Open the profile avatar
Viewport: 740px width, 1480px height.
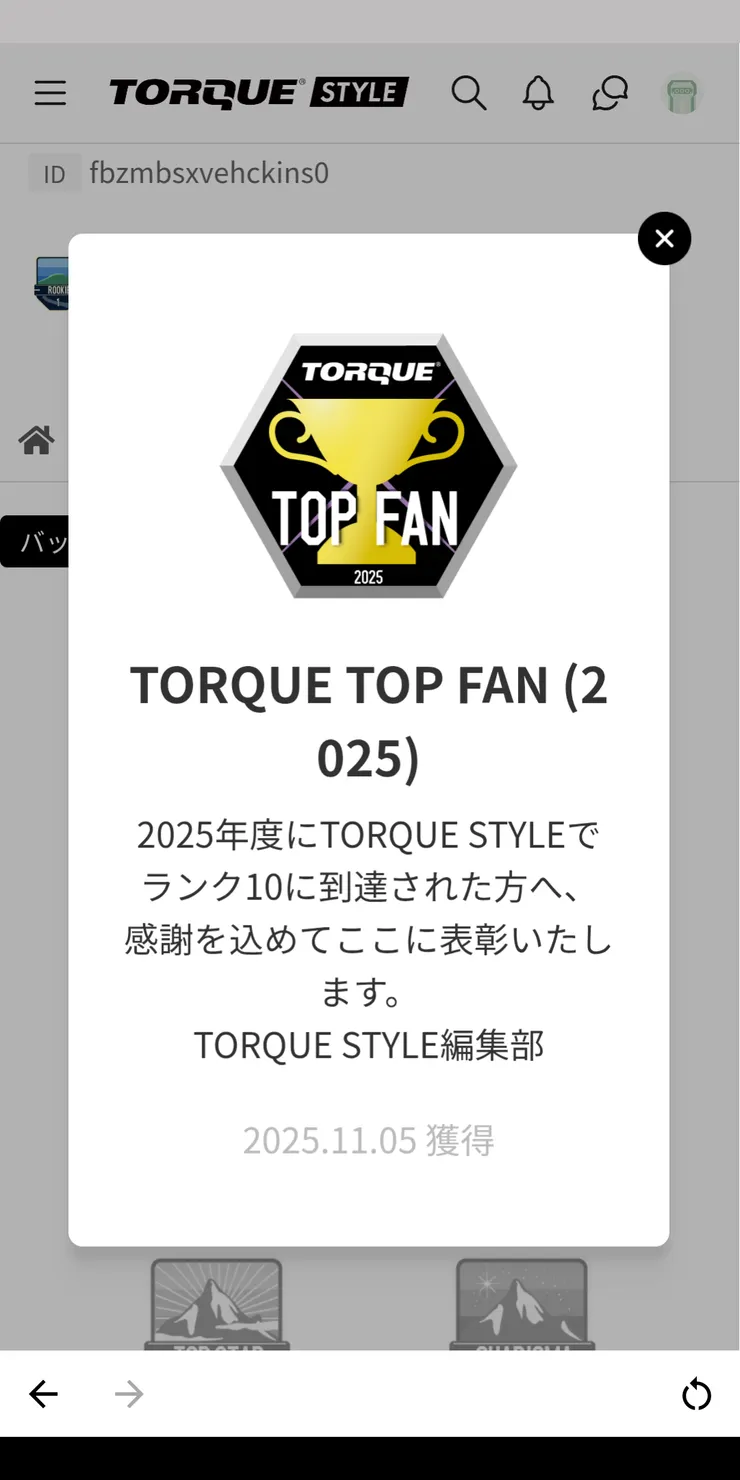[x=682, y=95]
